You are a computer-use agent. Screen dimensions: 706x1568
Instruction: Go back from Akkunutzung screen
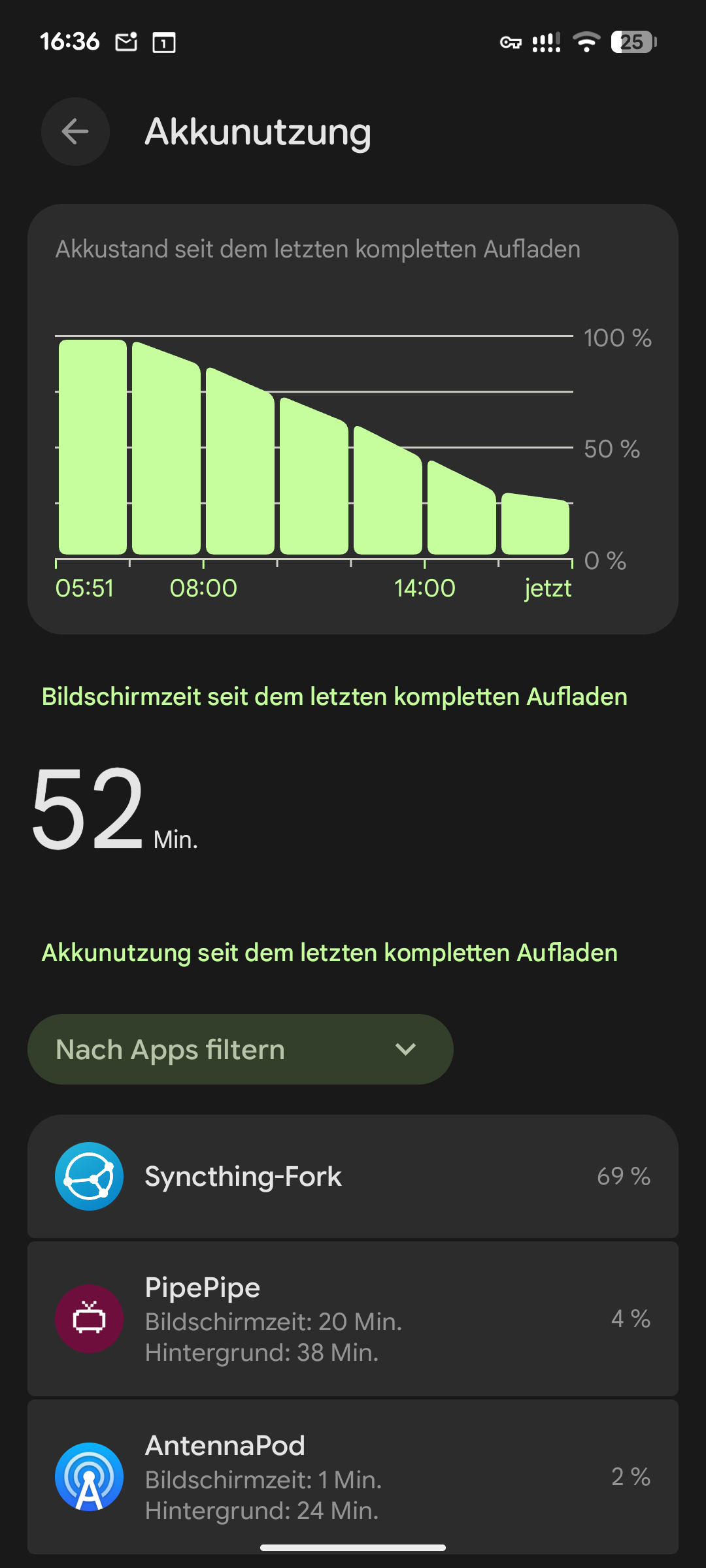point(75,131)
